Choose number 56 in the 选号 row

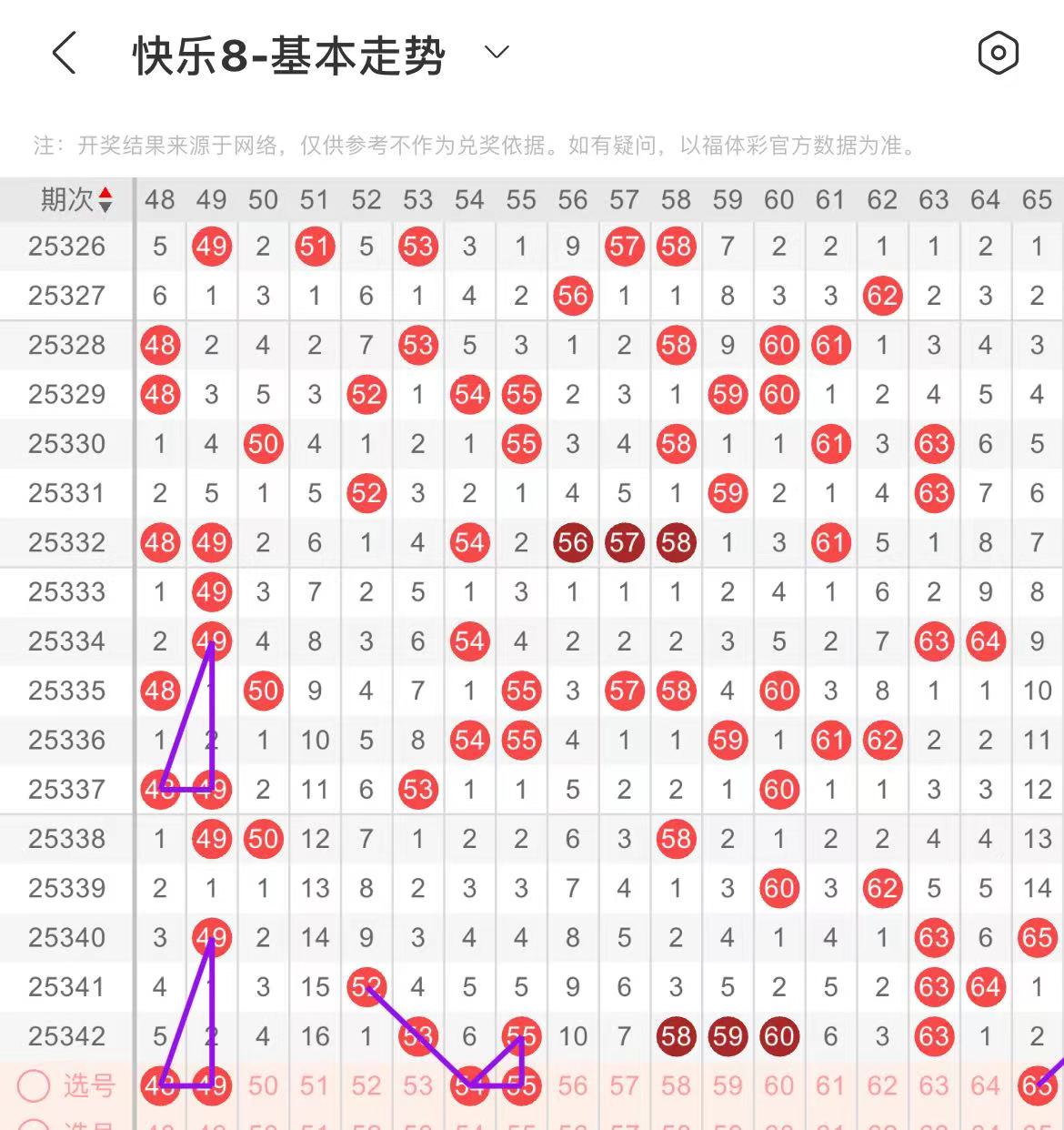(x=573, y=1085)
